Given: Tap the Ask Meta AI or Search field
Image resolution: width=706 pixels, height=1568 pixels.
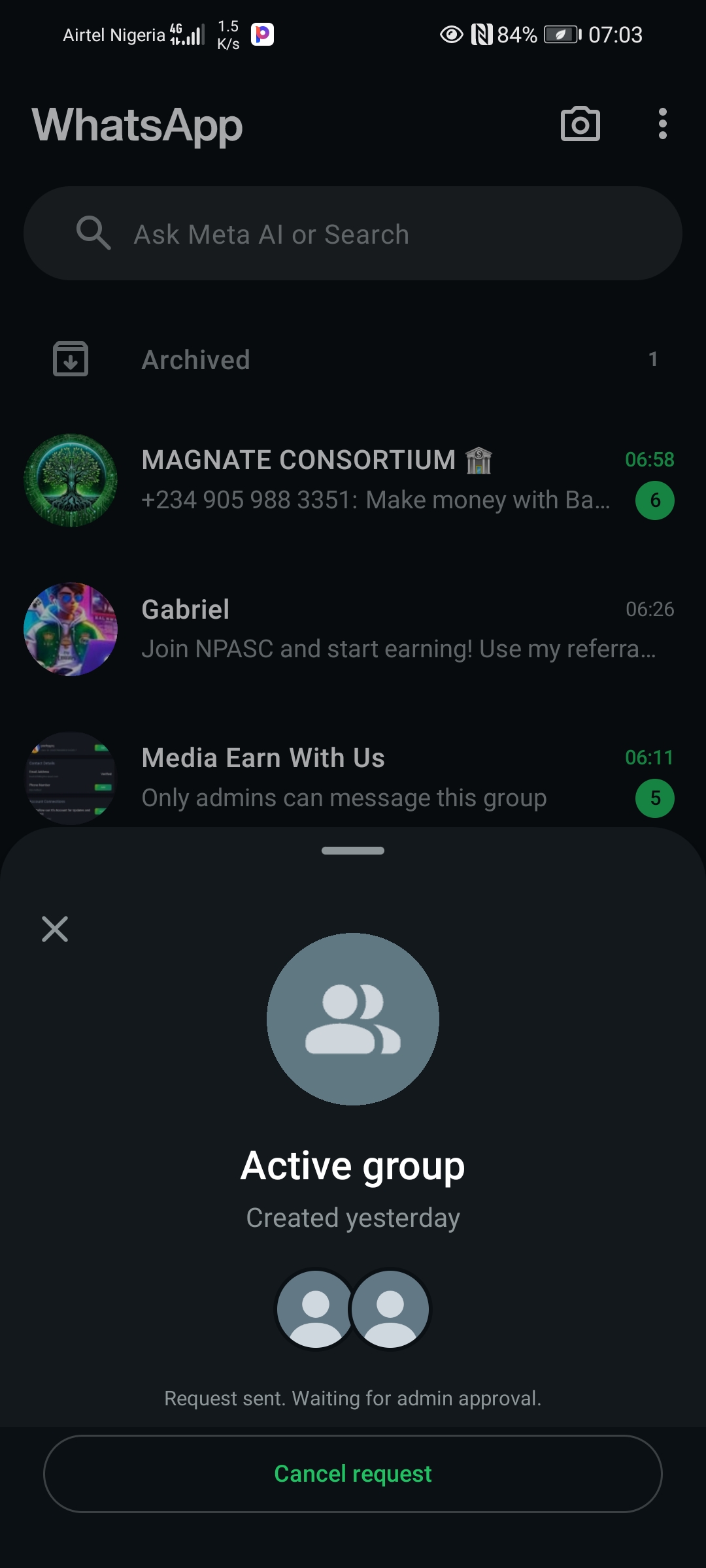Looking at the screenshot, I should [353, 234].
